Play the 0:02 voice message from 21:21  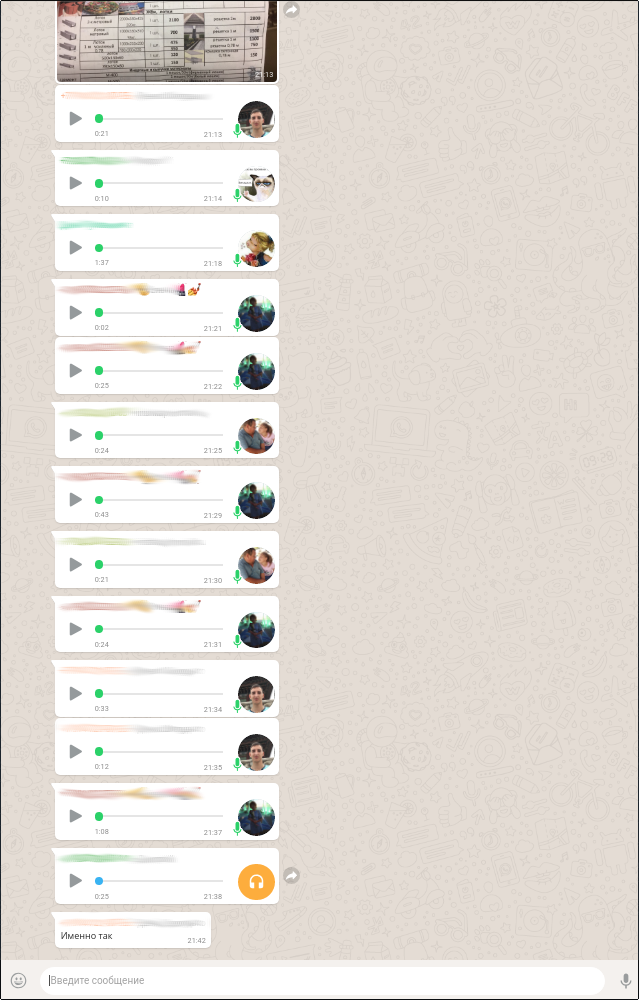click(75, 313)
